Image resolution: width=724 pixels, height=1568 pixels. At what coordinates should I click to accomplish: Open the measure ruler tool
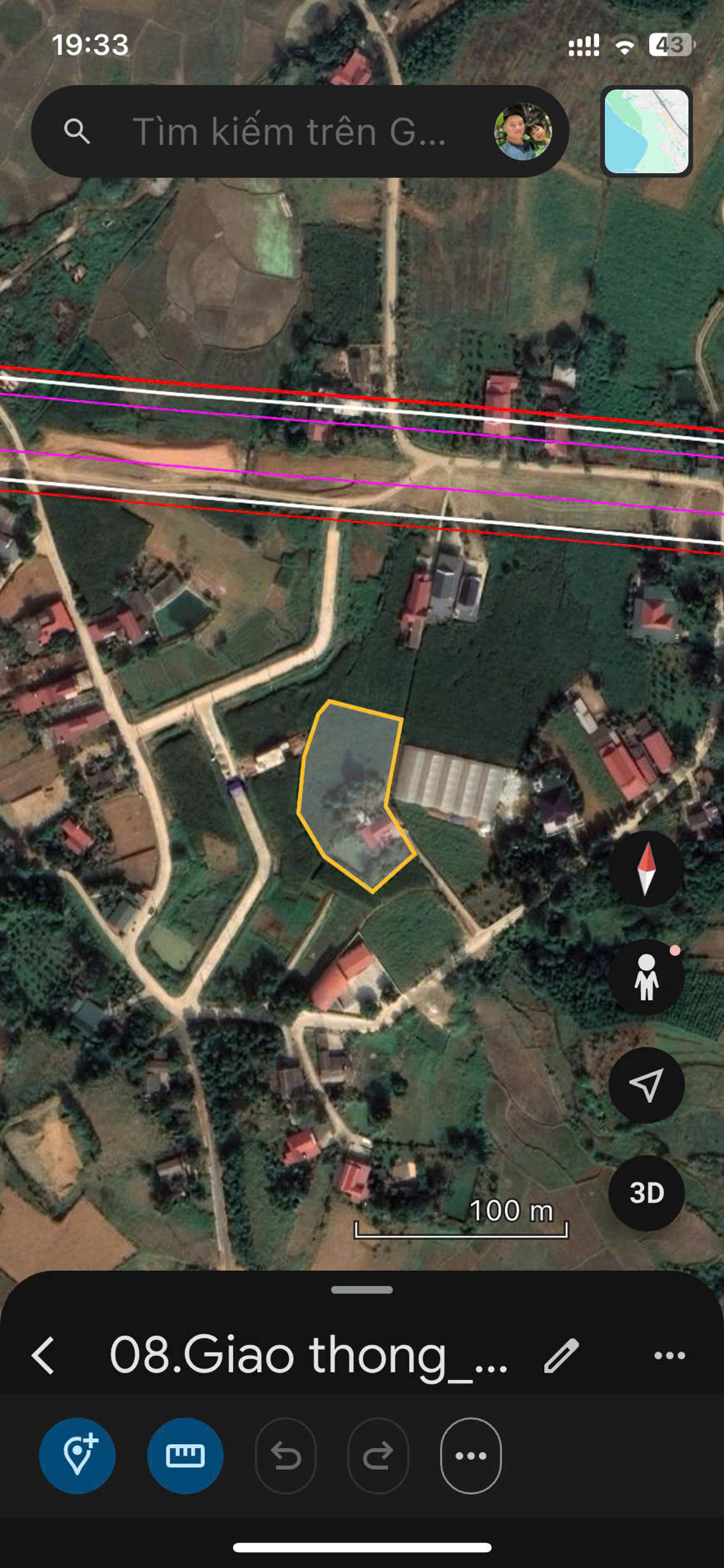[185, 1456]
